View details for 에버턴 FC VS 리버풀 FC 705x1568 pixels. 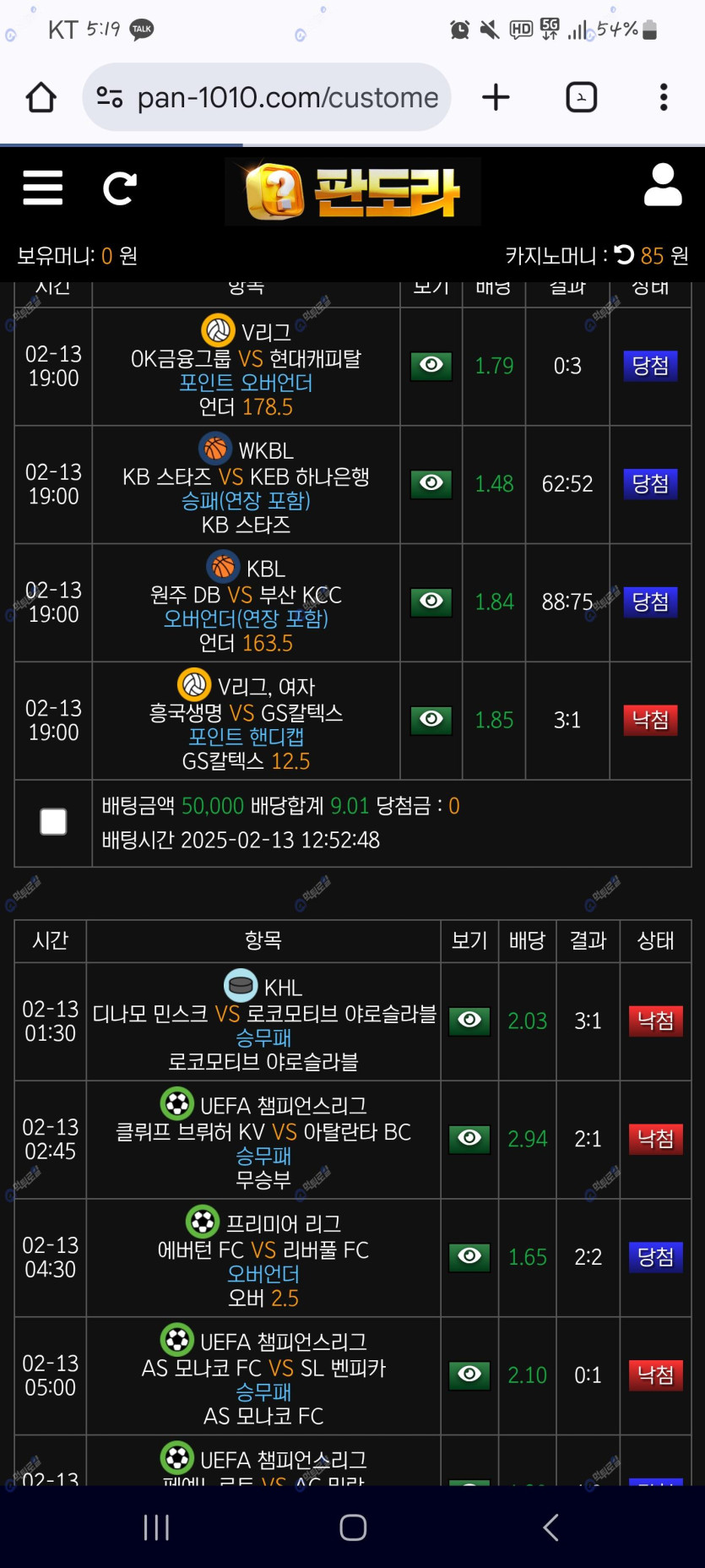click(x=469, y=1257)
